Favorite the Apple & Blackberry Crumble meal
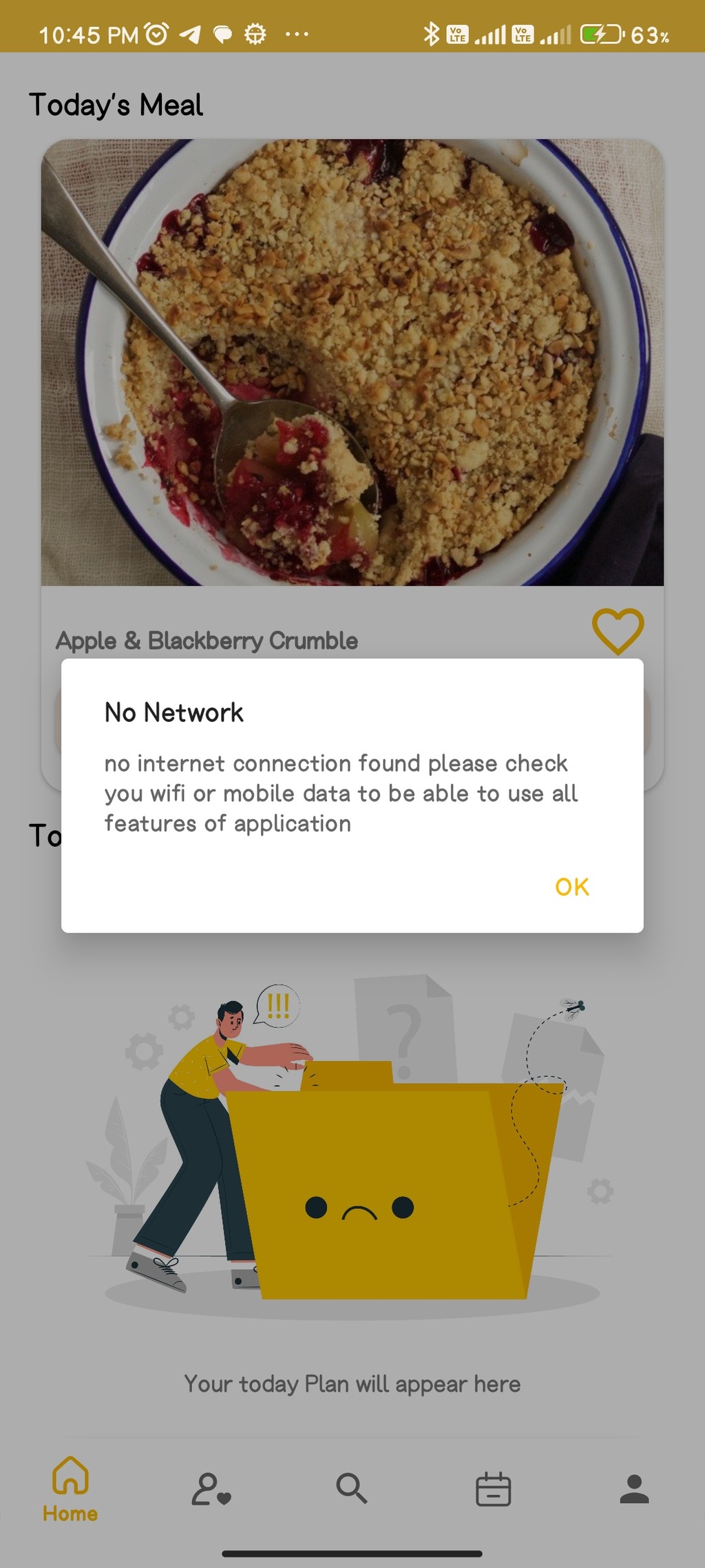Screen dimensions: 705x1568 (x=618, y=631)
